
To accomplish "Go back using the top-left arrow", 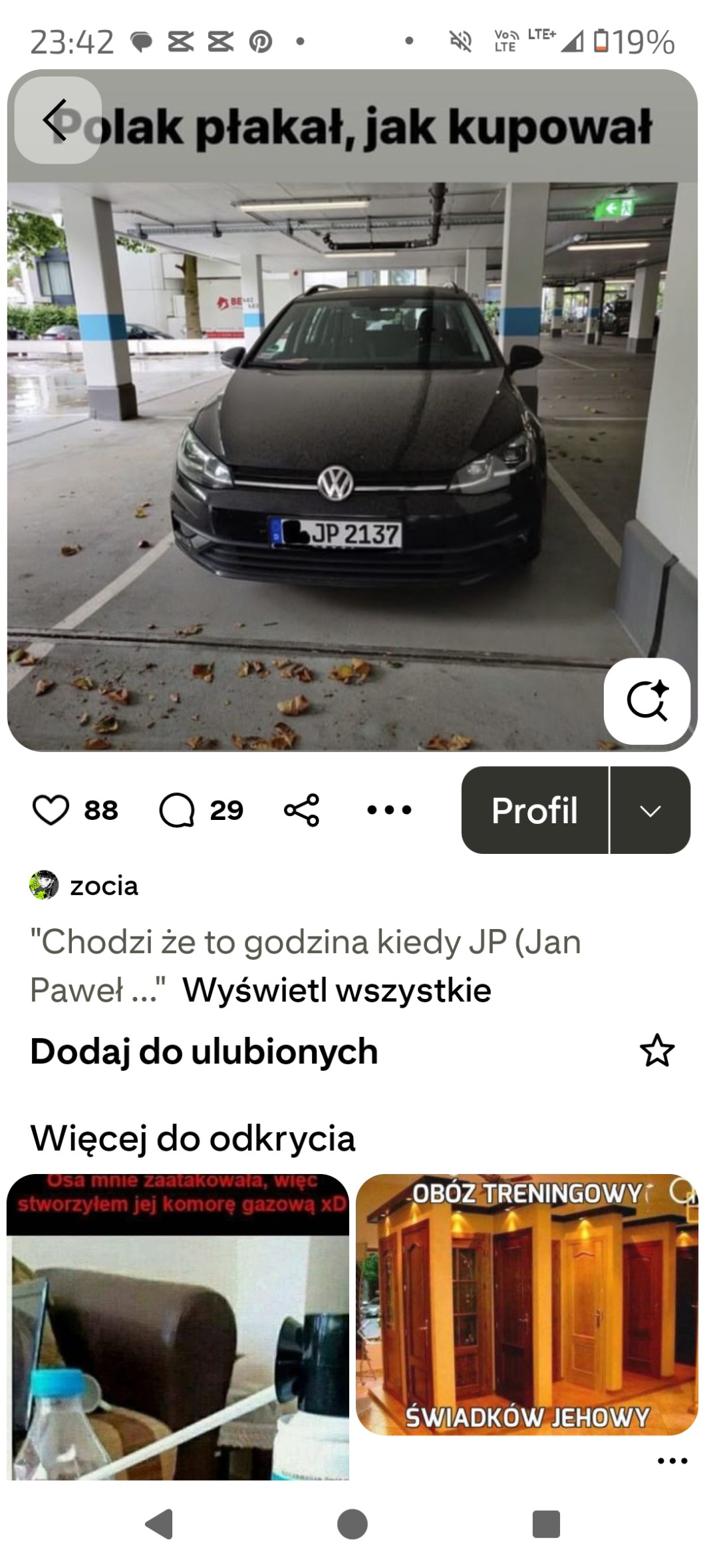I will [x=57, y=120].
